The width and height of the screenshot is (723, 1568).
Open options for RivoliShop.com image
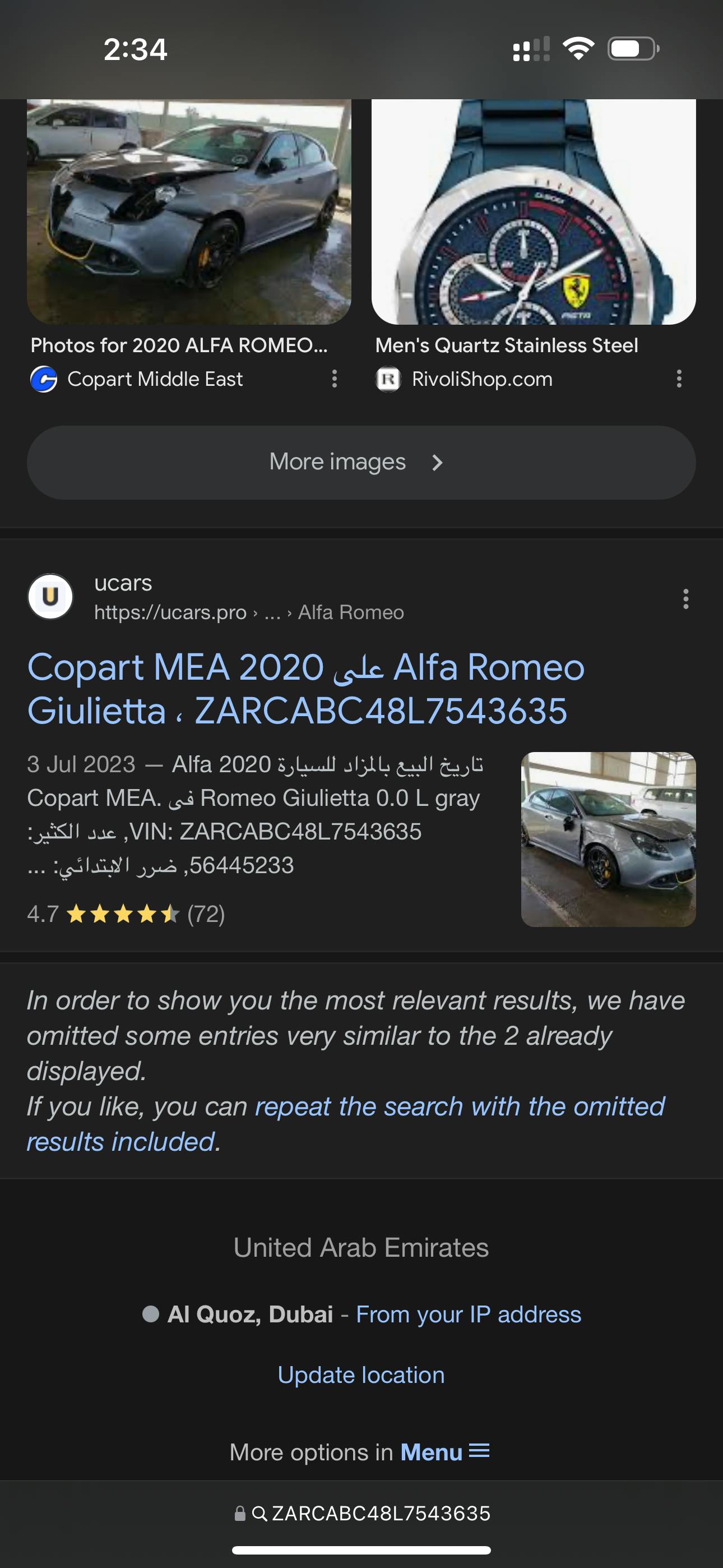679,379
